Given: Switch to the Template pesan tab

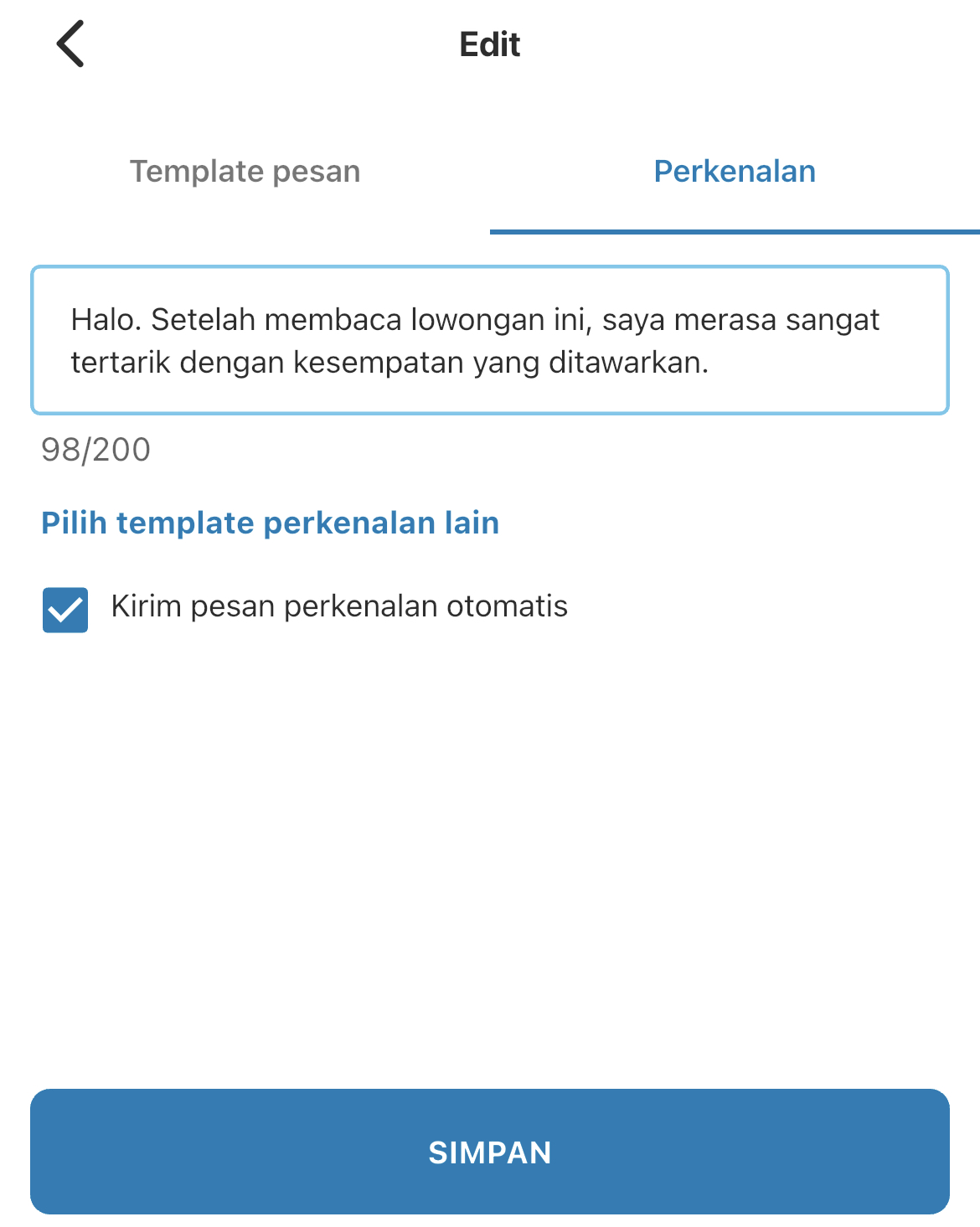Looking at the screenshot, I should point(245,172).
